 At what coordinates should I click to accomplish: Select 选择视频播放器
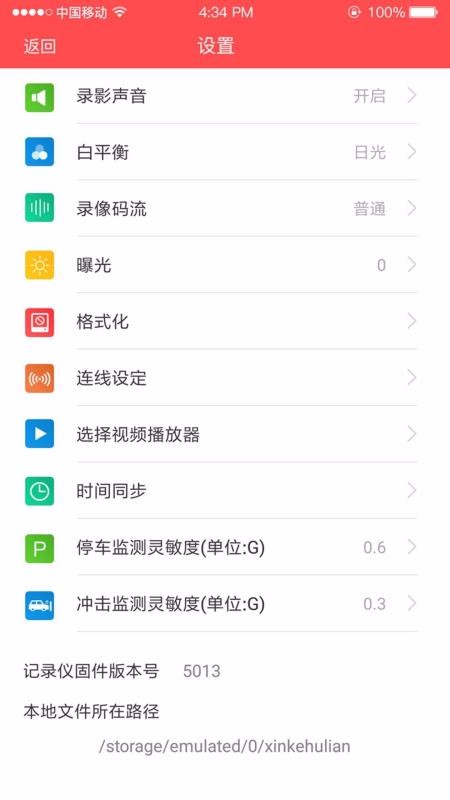[225, 434]
